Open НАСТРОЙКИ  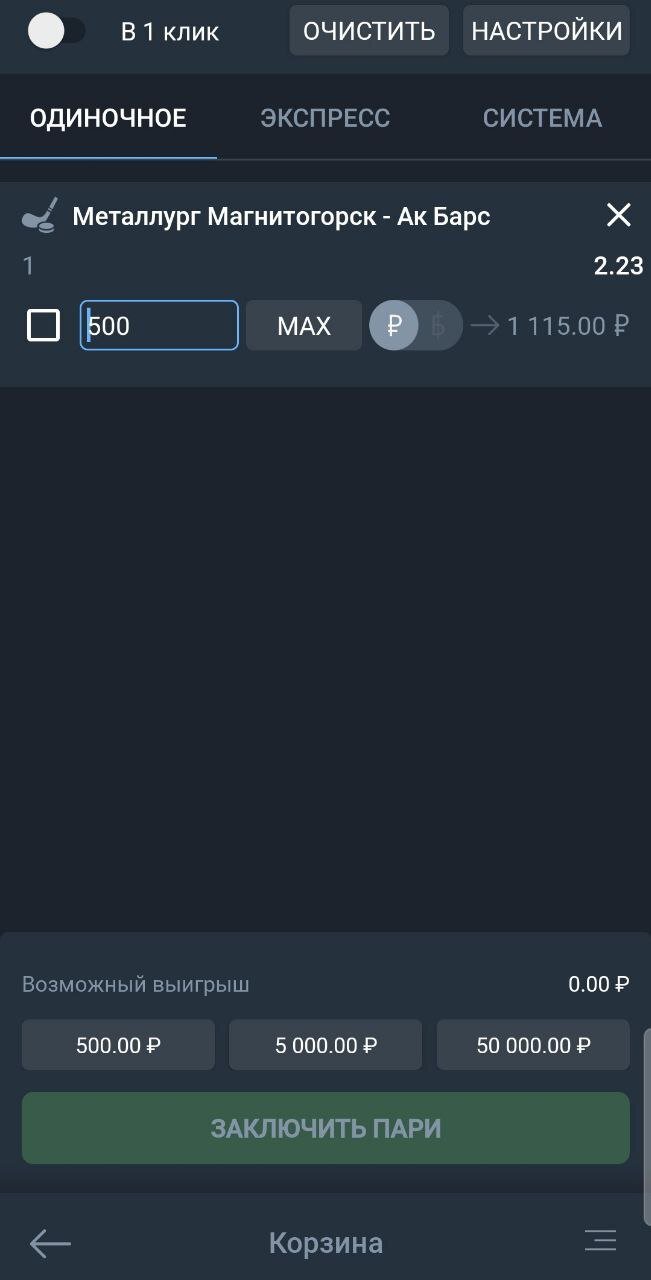pos(546,31)
